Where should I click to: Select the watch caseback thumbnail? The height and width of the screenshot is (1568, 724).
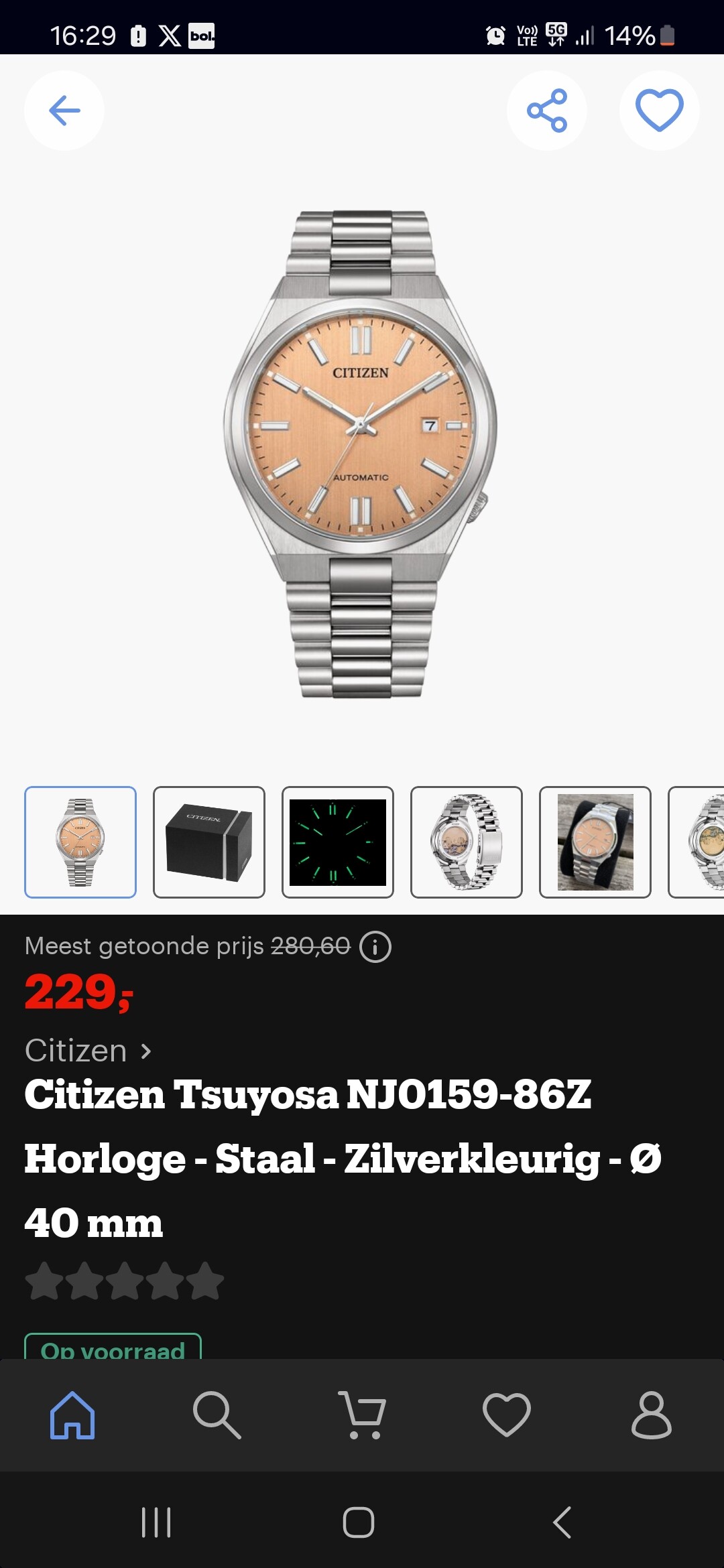[x=467, y=842]
